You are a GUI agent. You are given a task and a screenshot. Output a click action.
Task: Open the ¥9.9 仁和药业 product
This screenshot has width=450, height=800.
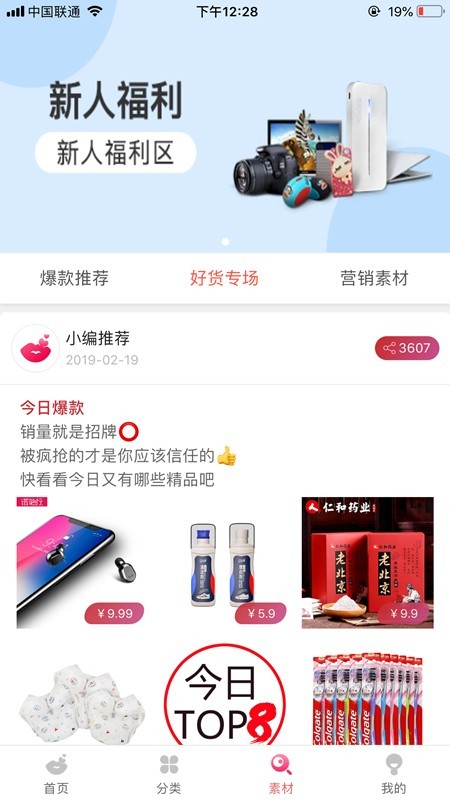[x=367, y=562]
